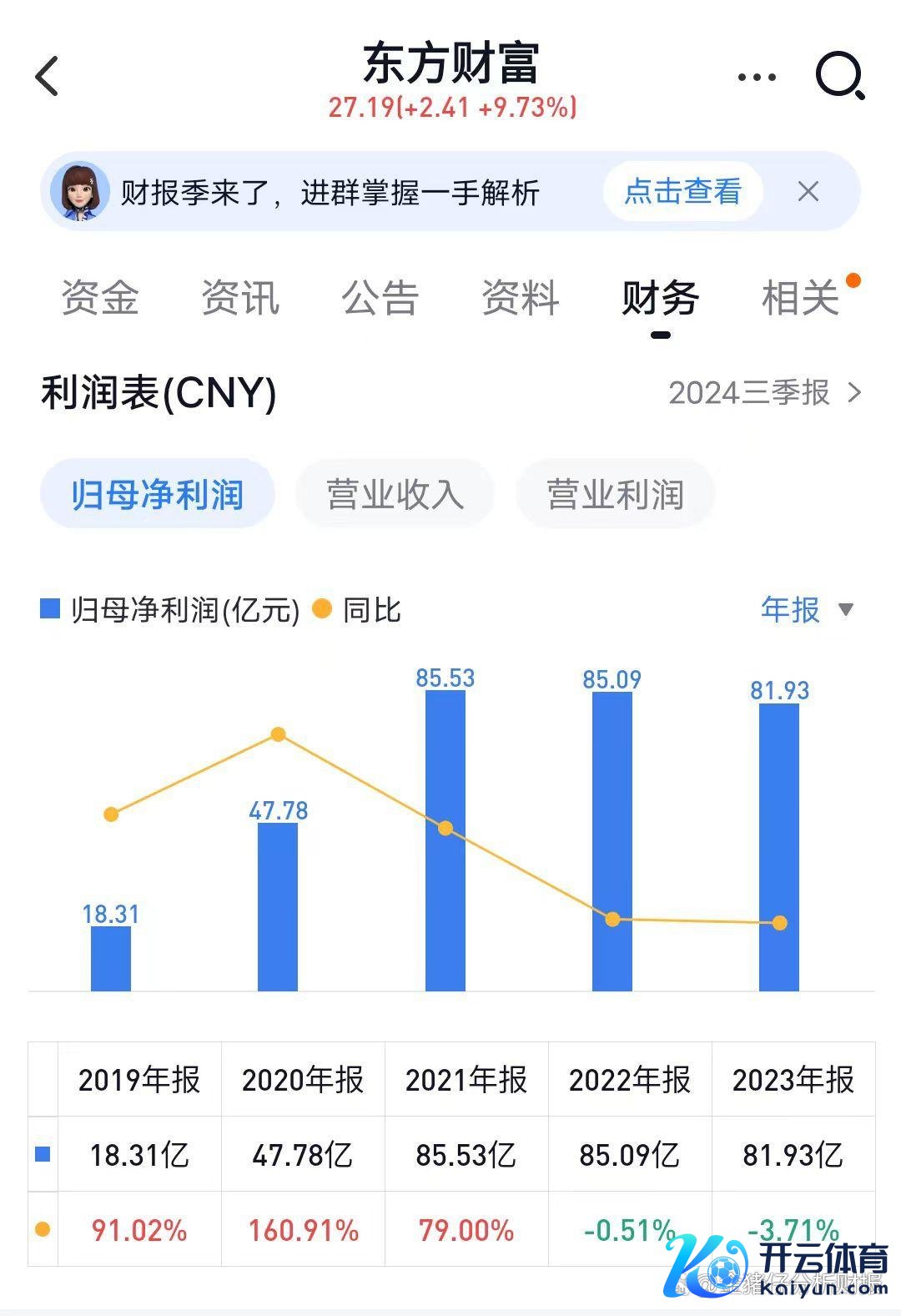
Task: Open the three-dot overflow menu
Action: [x=757, y=78]
